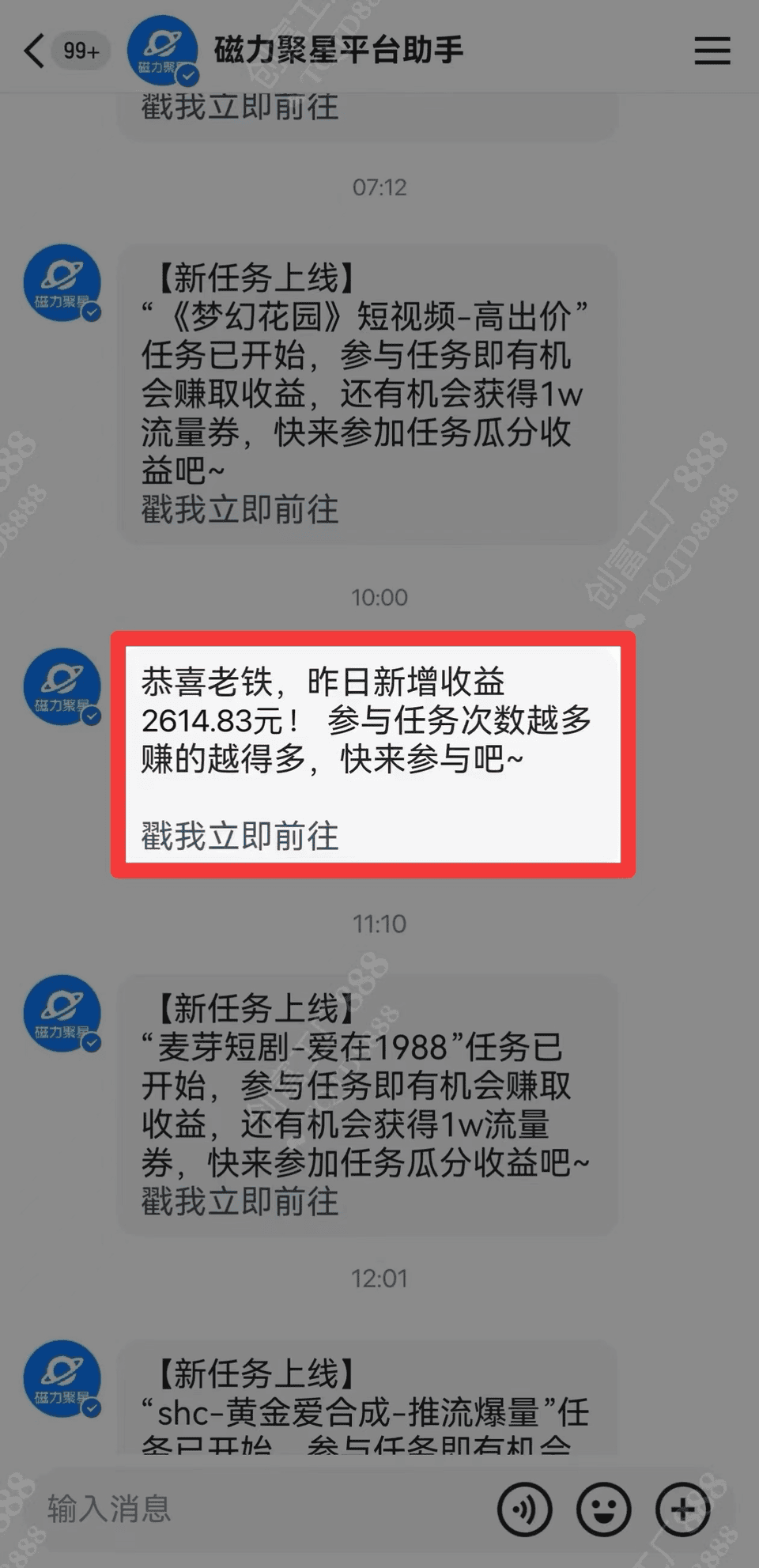Tap 戳我立即前往 in the 梦幻花园 task message
The width and height of the screenshot is (759, 1568).
tap(240, 509)
